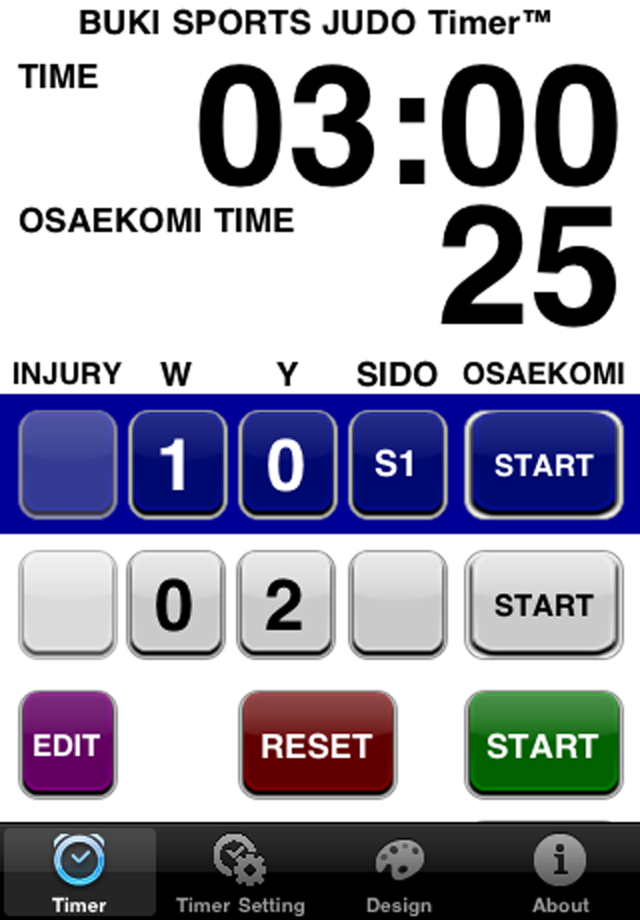640x920 pixels.
Task: Tap the white row empty SIDO button
Action: coord(397,604)
